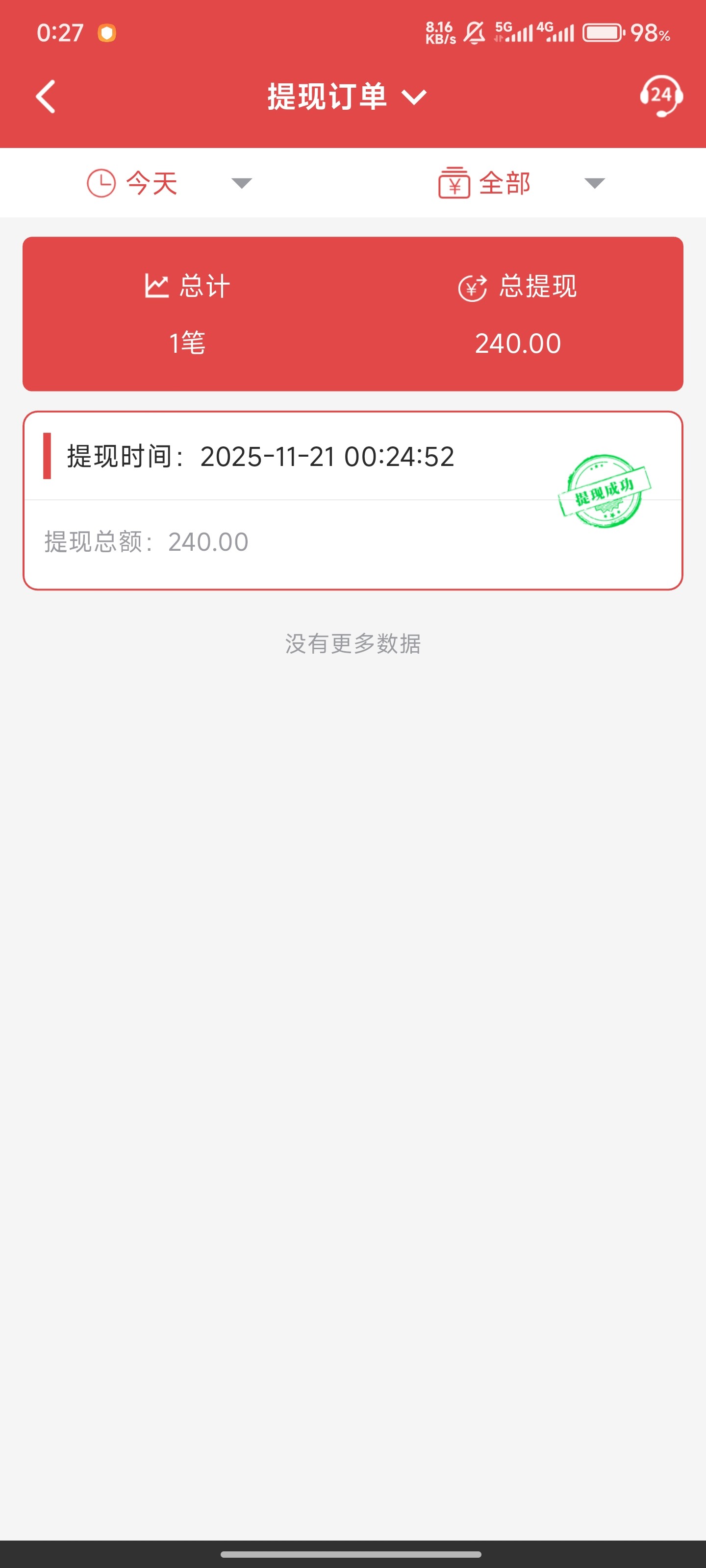Expand the 提现订单 title dropdown
Image resolution: width=706 pixels, height=1568 pixels.
[347, 97]
